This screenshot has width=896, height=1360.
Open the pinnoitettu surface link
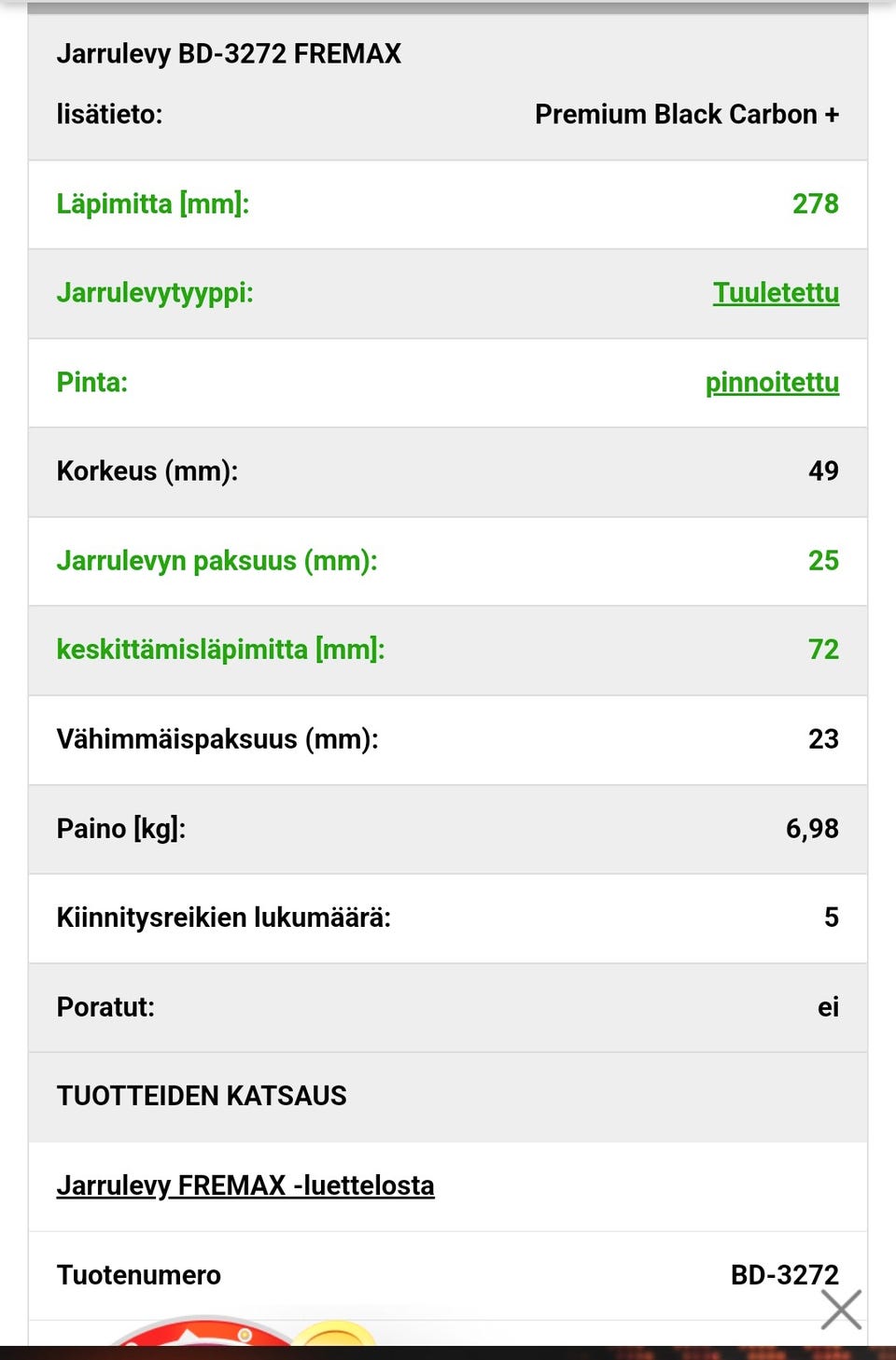773,383
